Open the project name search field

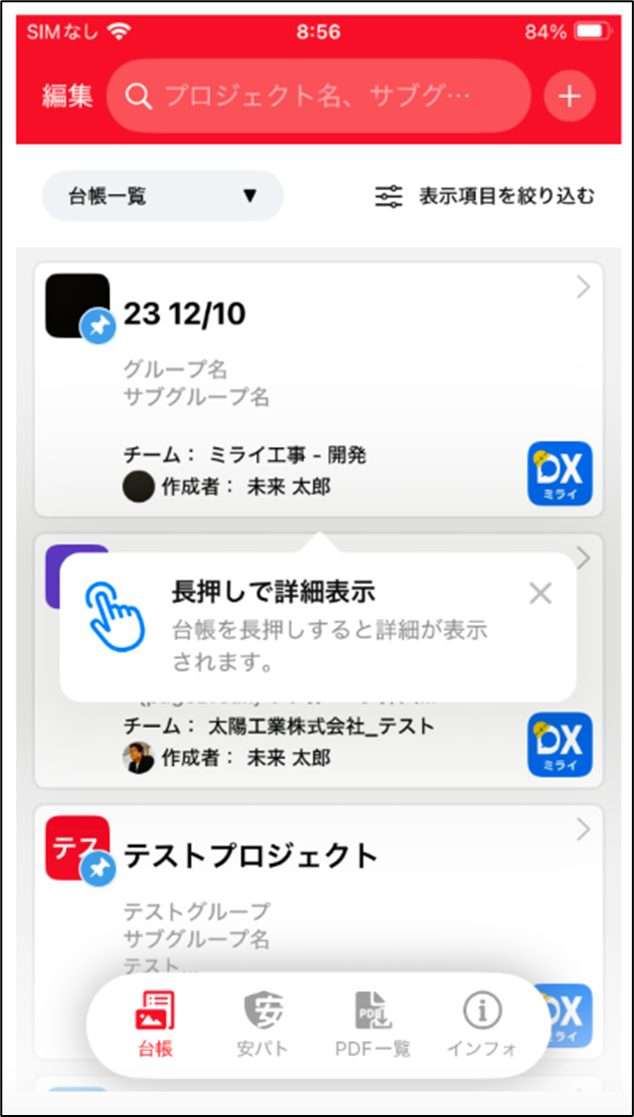[318, 96]
